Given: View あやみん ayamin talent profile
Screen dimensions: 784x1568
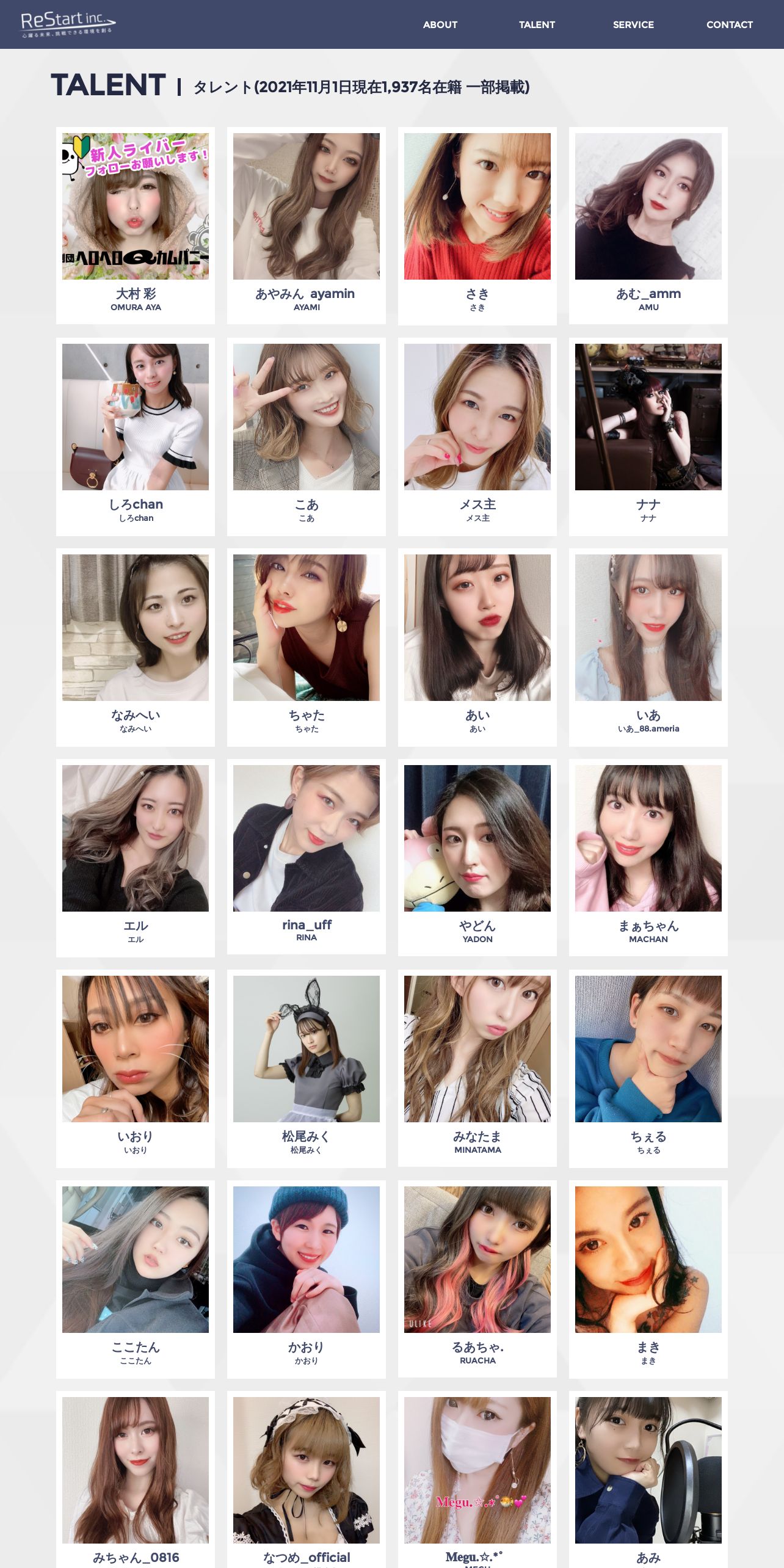Looking at the screenshot, I should (x=307, y=225).
